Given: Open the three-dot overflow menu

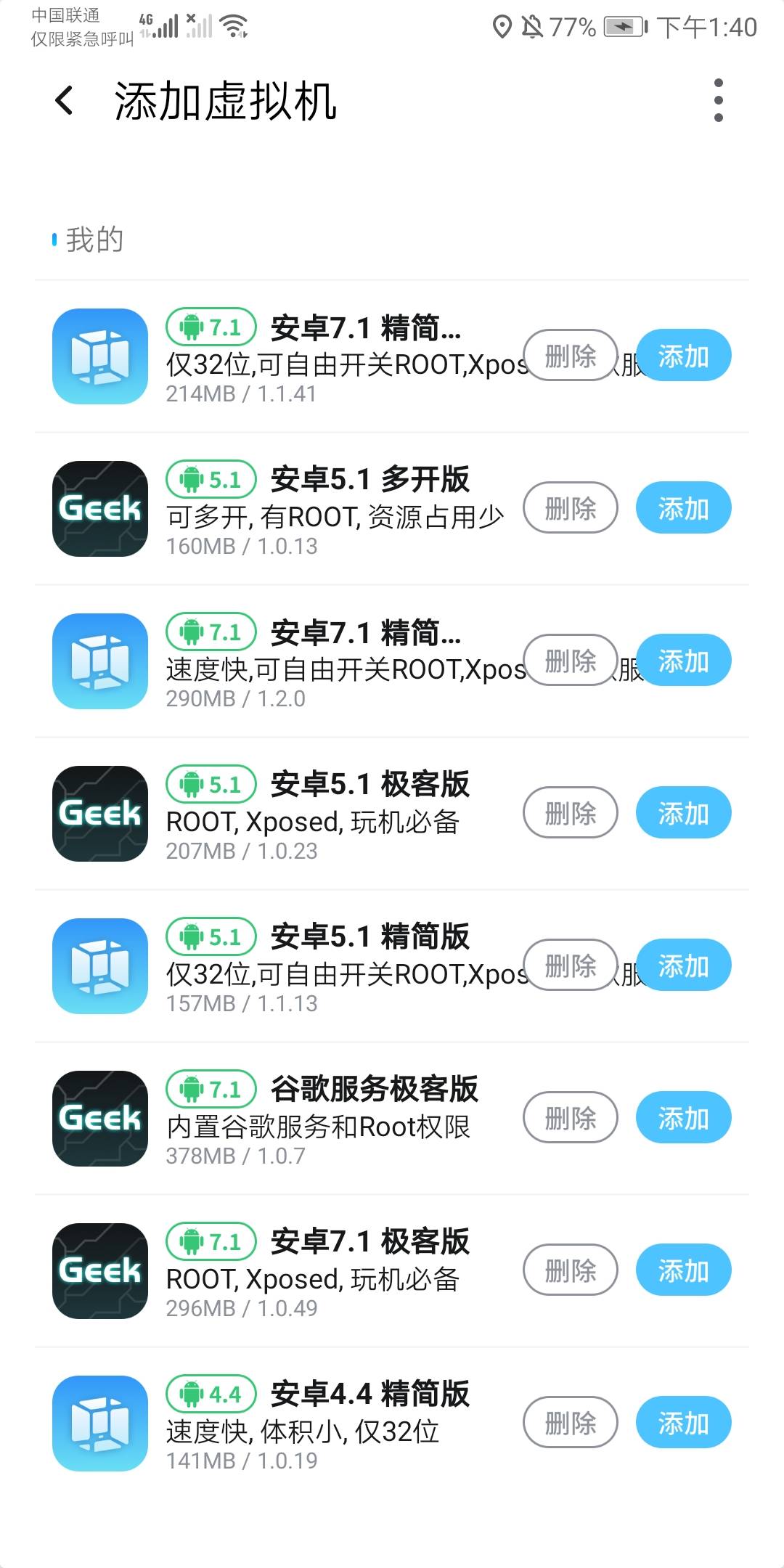Looking at the screenshot, I should point(718,100).
